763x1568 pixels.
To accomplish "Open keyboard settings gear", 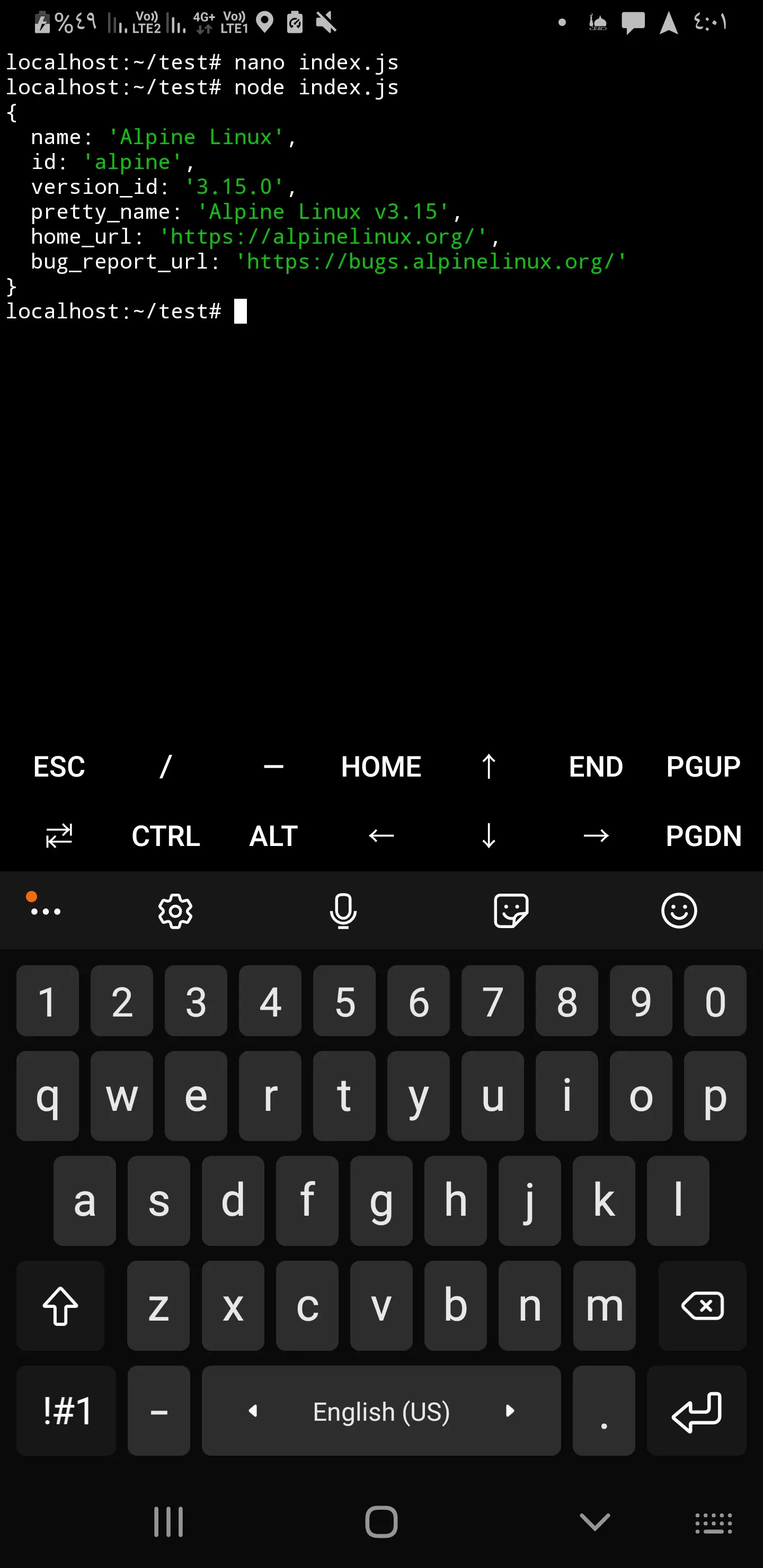I will click(x=175, y=911).
